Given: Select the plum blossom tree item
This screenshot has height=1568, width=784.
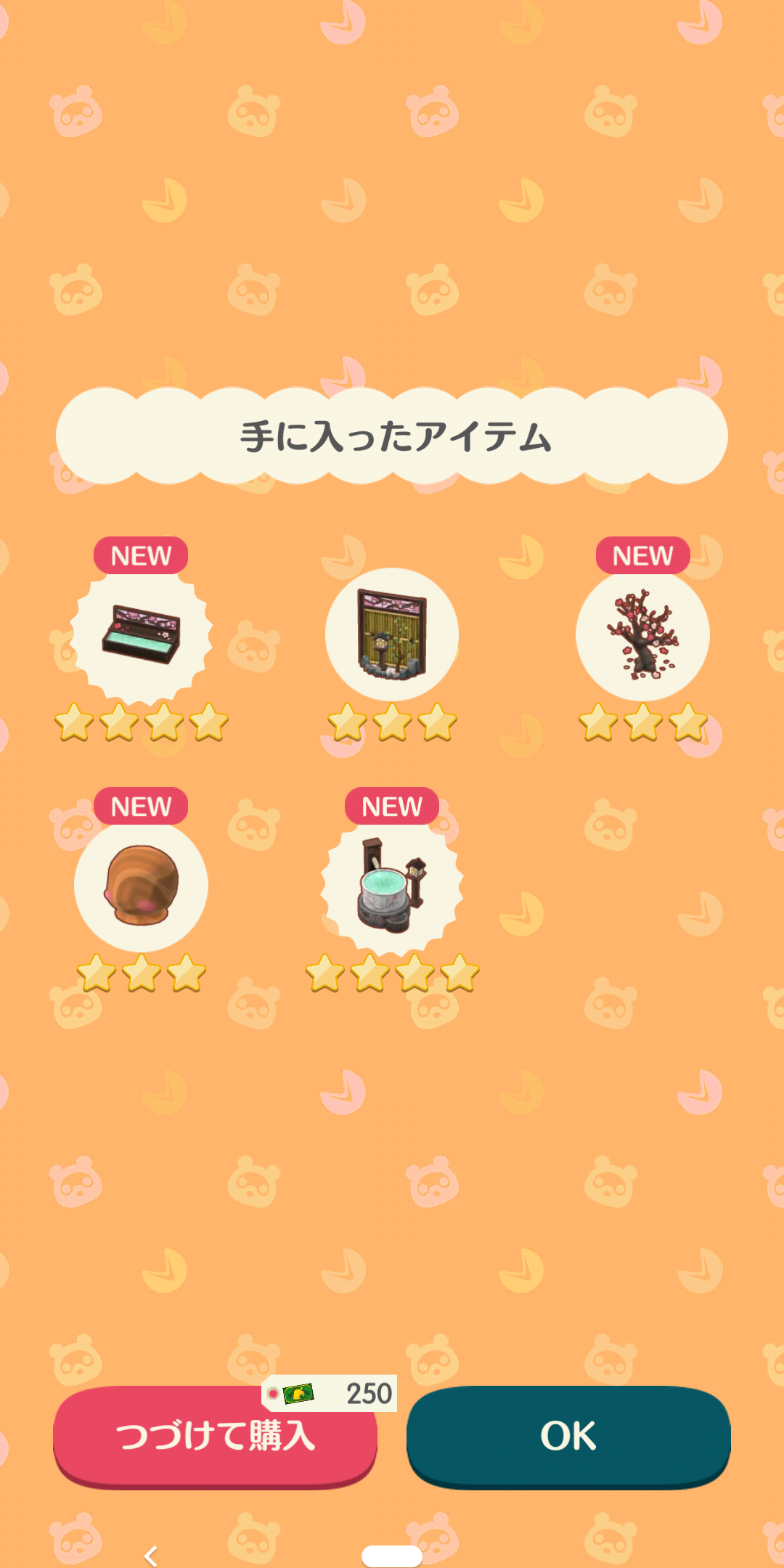Looking at the screenshot, I should pyautogui.click(x=642, y=634).
